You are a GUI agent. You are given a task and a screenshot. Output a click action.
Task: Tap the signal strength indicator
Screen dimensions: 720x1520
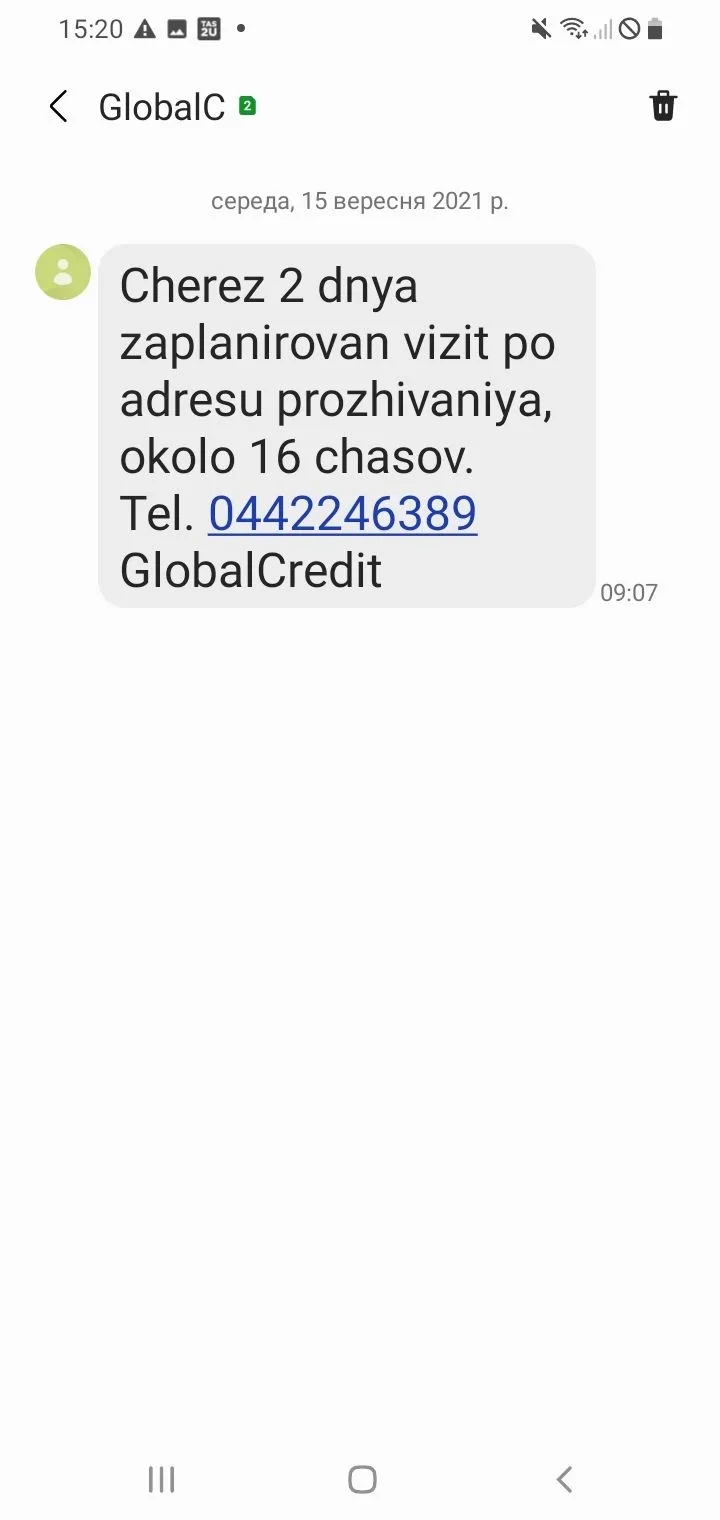pos(602,32)
